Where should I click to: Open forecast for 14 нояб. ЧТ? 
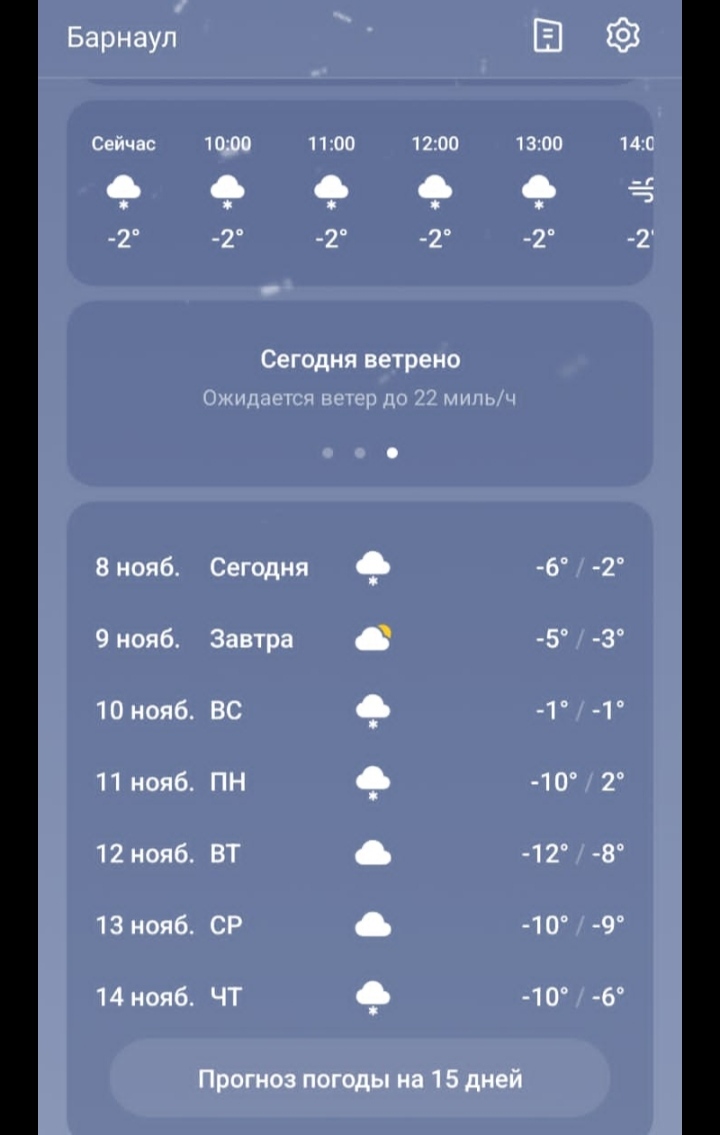pos(360,996)
